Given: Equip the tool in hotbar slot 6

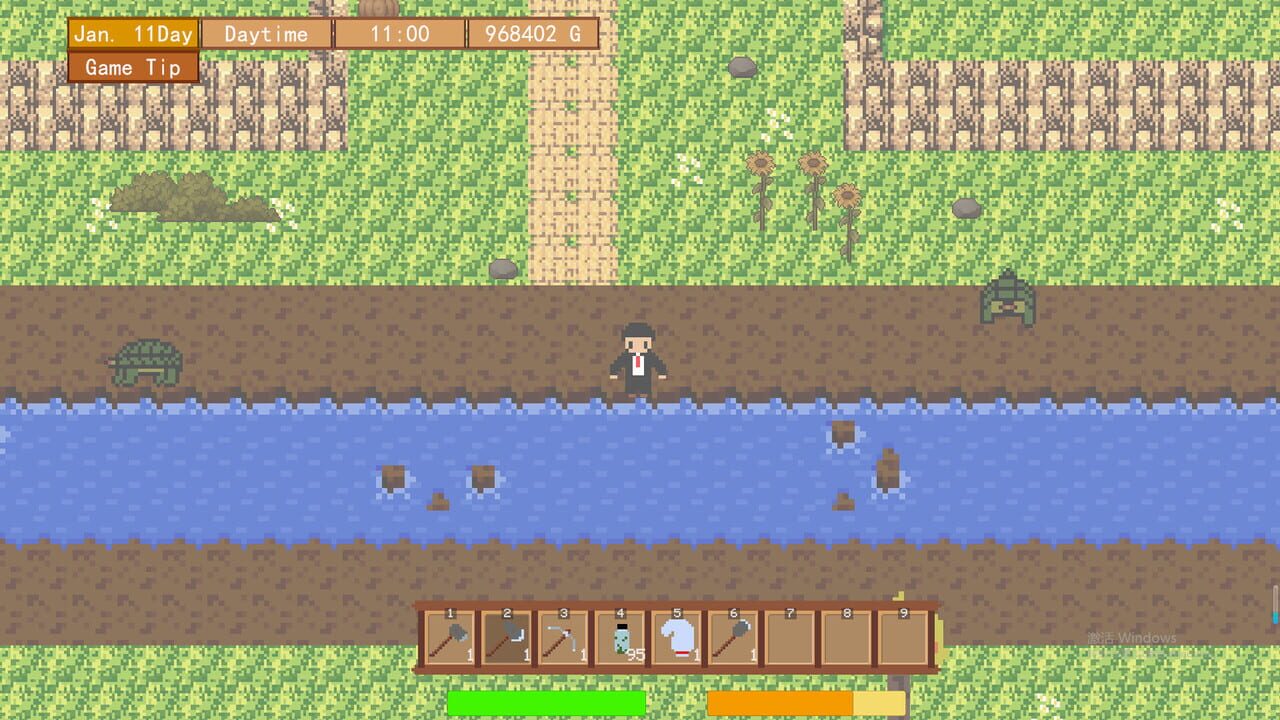Looking at the screenshot, I should tap(735, 639).
